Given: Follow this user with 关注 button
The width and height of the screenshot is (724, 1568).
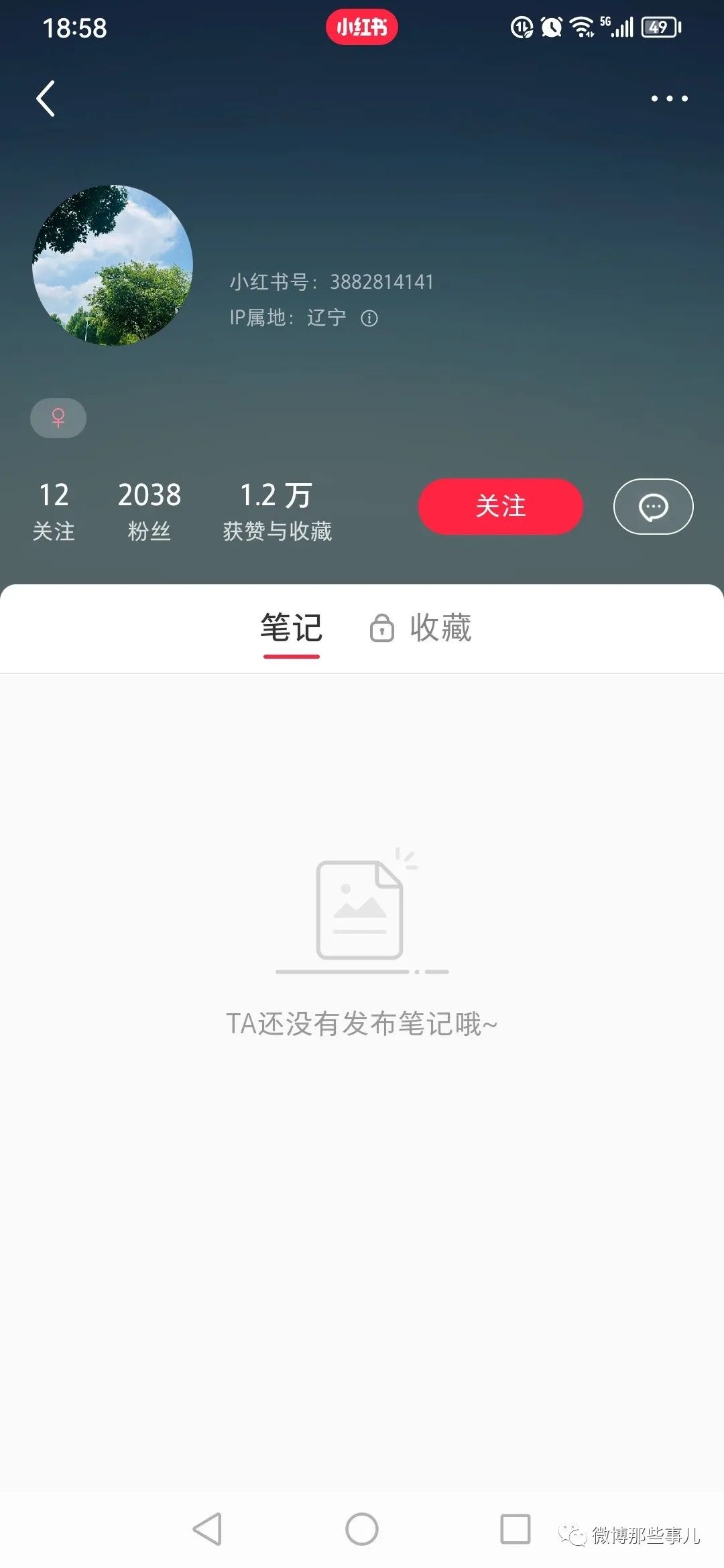Looking at the screenshot, I should coord(500,507).
